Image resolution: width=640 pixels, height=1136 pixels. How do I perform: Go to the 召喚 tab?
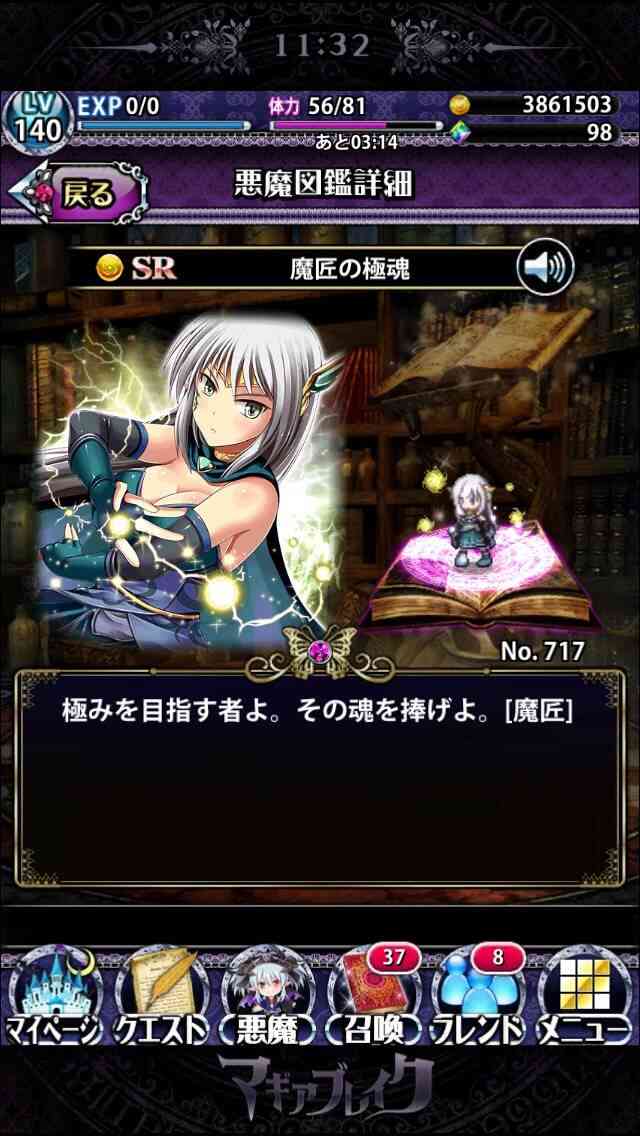375,996
